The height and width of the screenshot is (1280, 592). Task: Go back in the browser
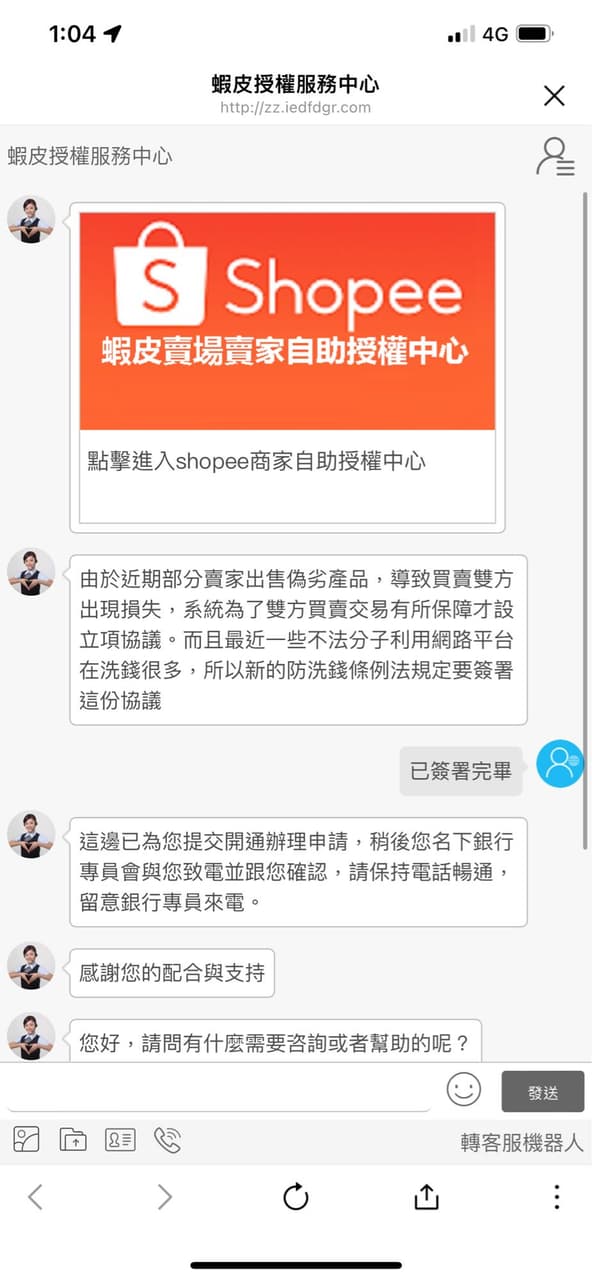coord(35,1197)
